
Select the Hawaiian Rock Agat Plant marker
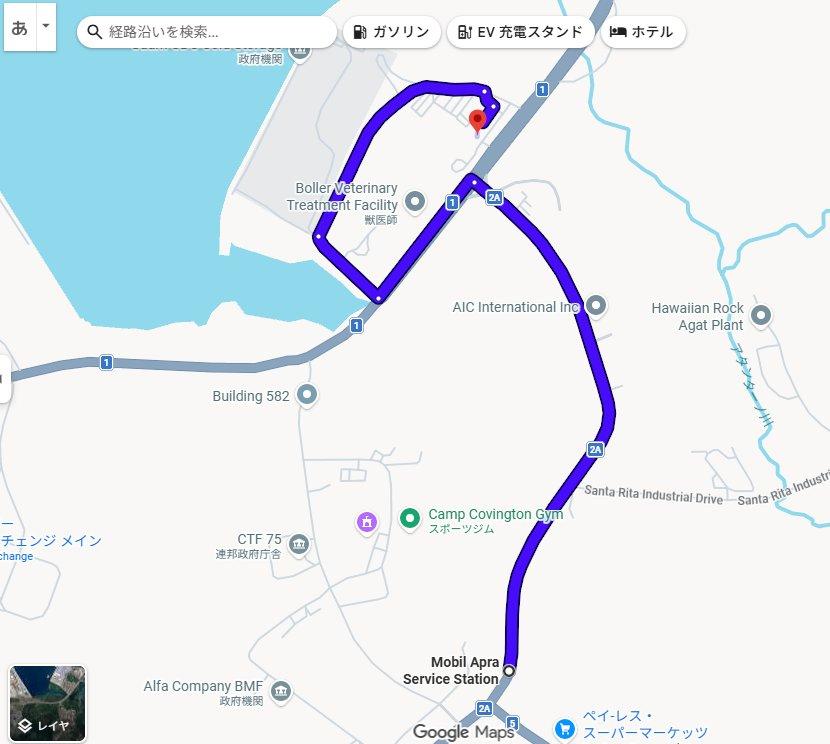click(x=762, y=316)
